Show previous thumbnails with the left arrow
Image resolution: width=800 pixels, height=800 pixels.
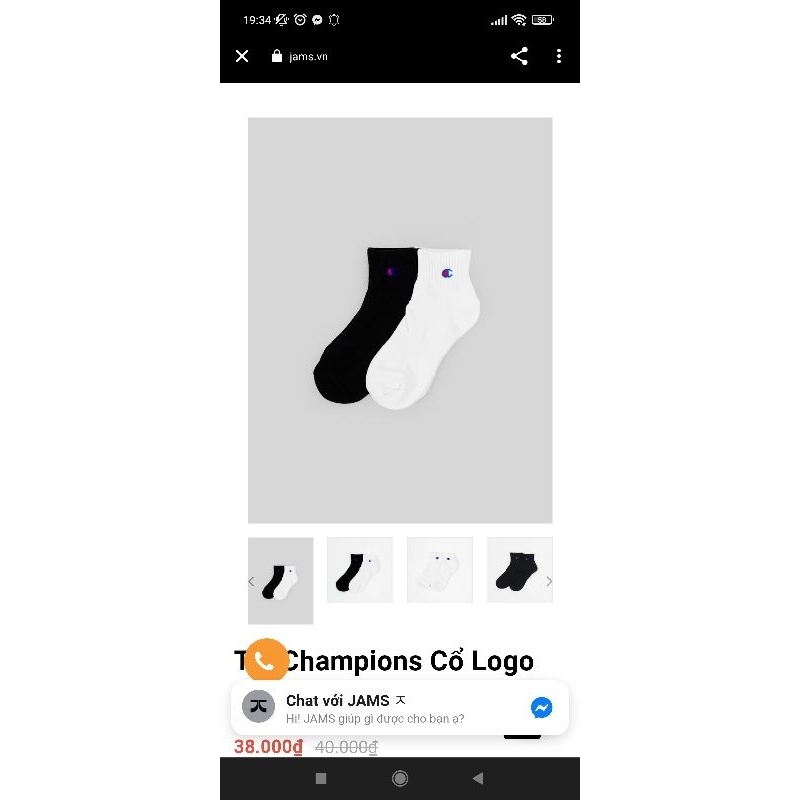click(251, 581)
